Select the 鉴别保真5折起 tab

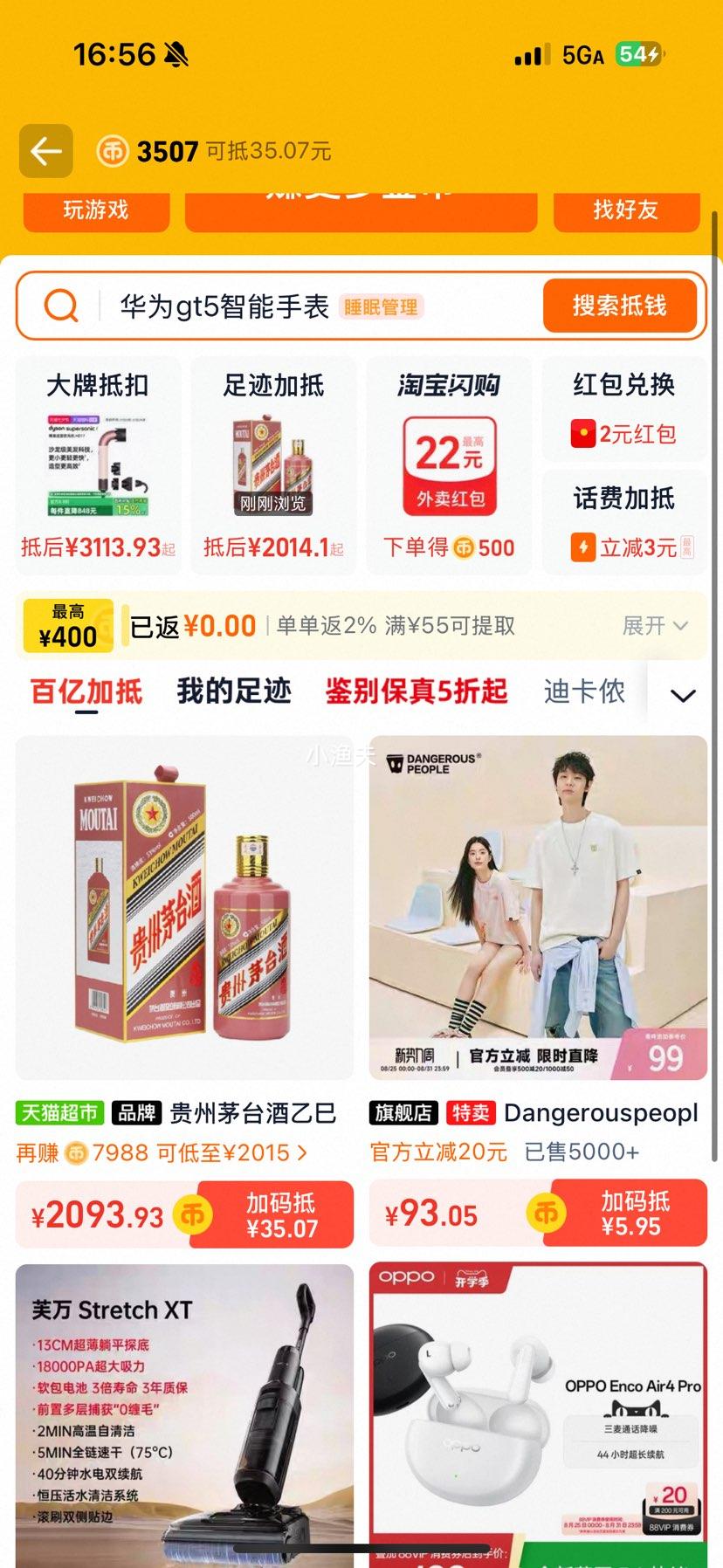coord(417,690)
